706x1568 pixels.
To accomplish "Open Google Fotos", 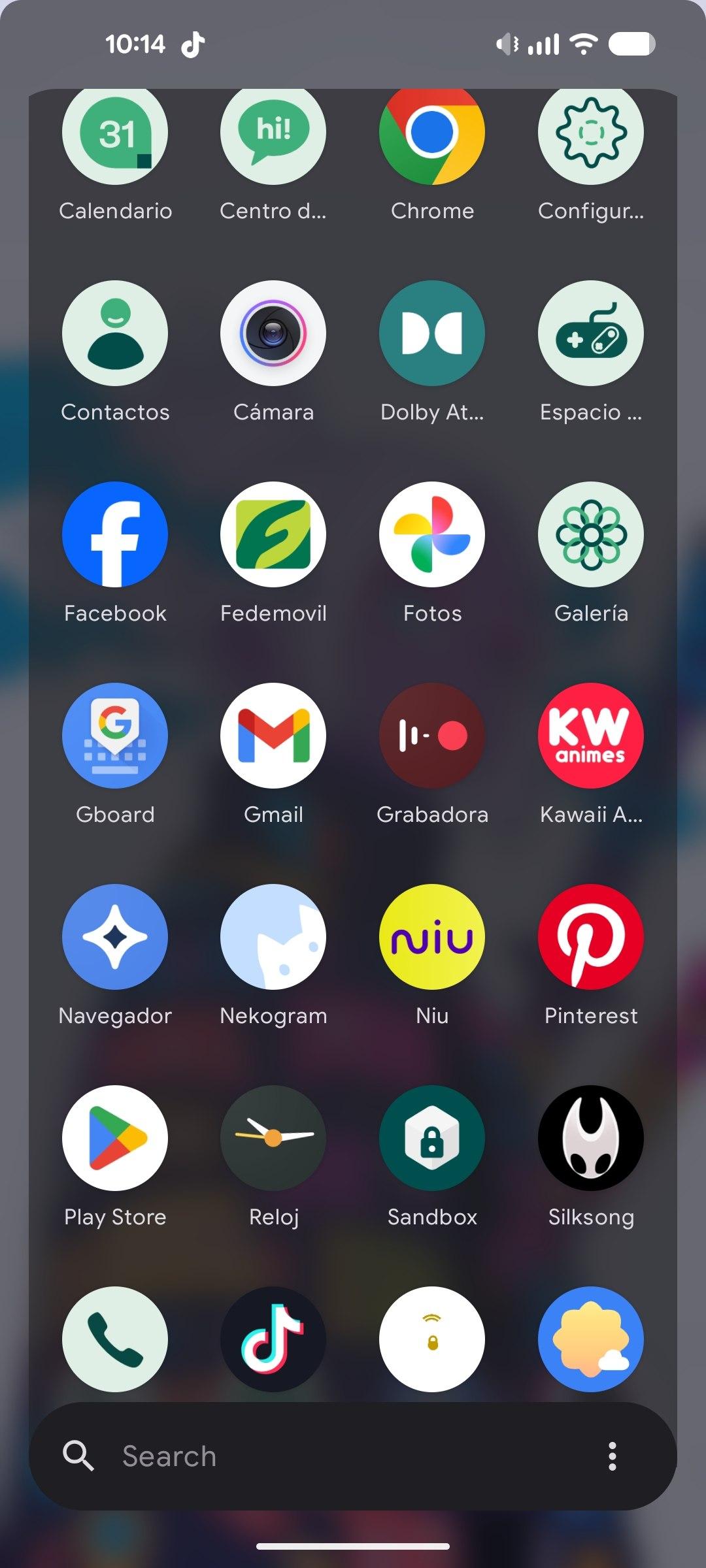I will pyautogui.click(x=432, y=534).
